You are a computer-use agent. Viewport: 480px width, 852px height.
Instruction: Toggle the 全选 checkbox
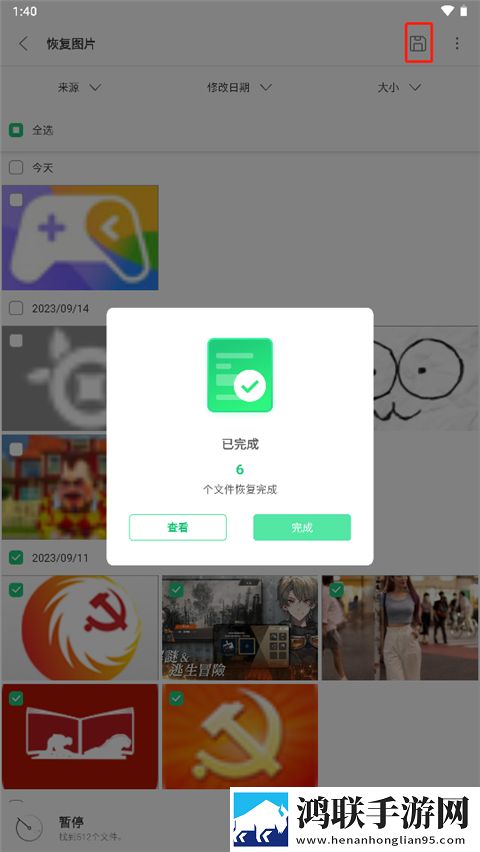[x=16, y=130]
